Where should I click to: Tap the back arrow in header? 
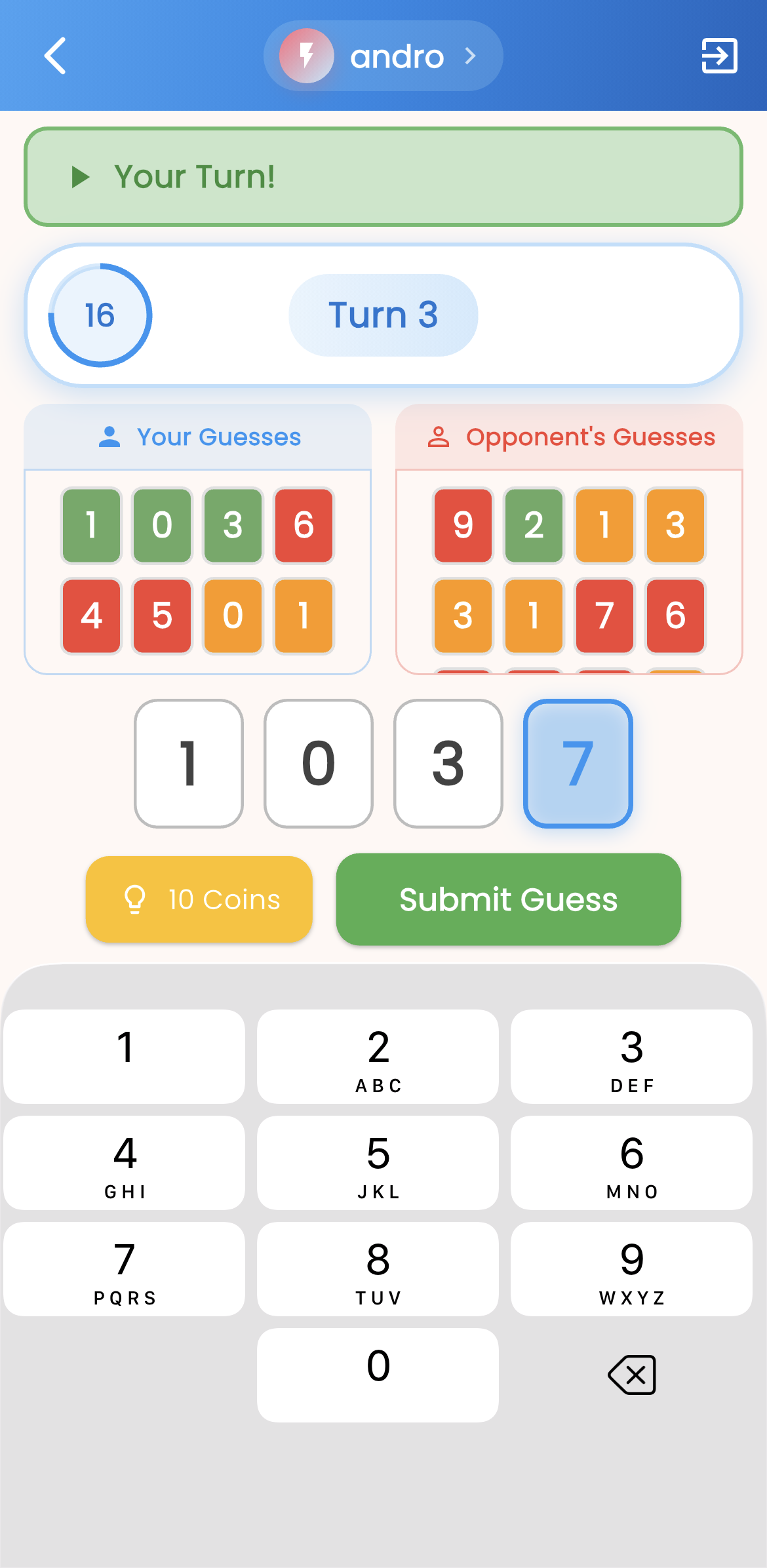pyautogui.click(x=56, y=56)
